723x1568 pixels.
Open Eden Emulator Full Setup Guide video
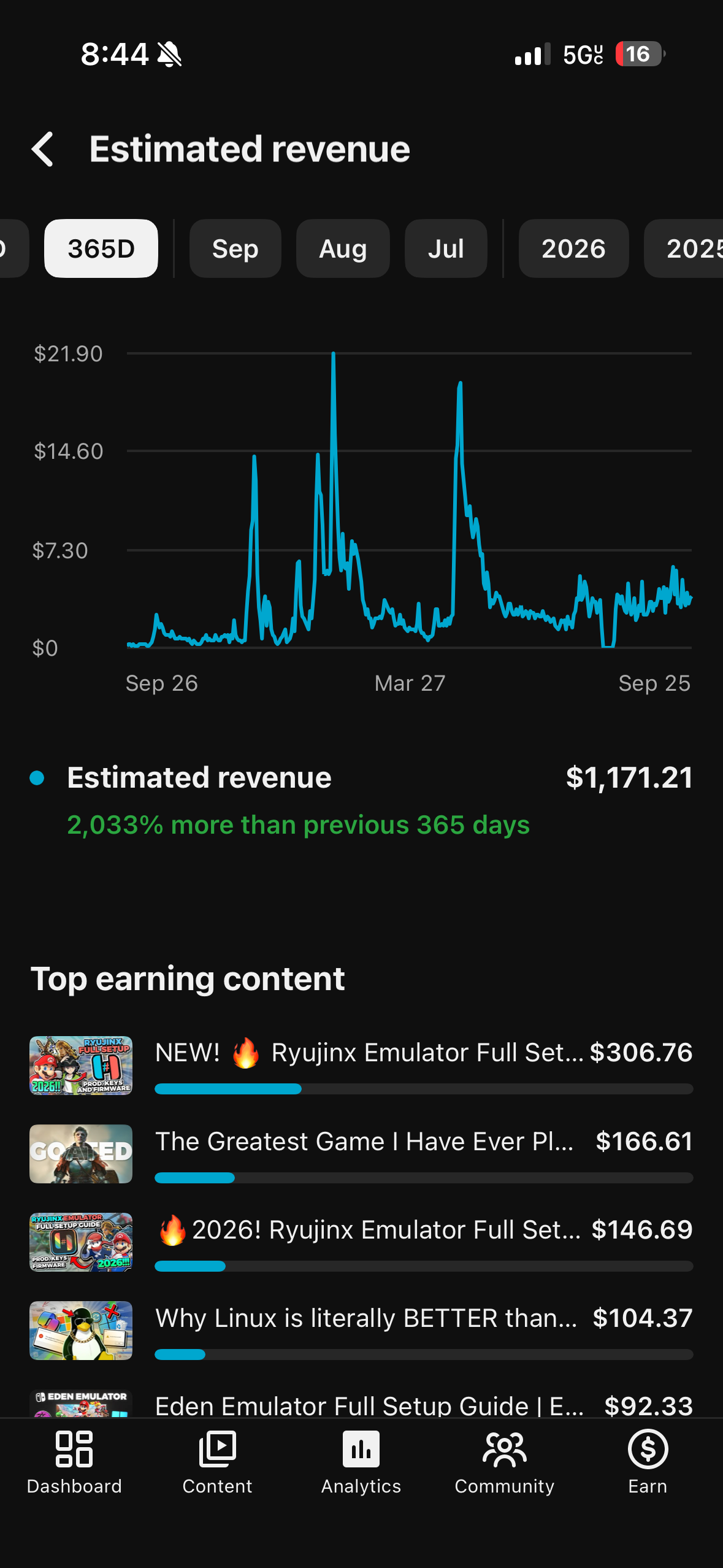pos(361,1404)
